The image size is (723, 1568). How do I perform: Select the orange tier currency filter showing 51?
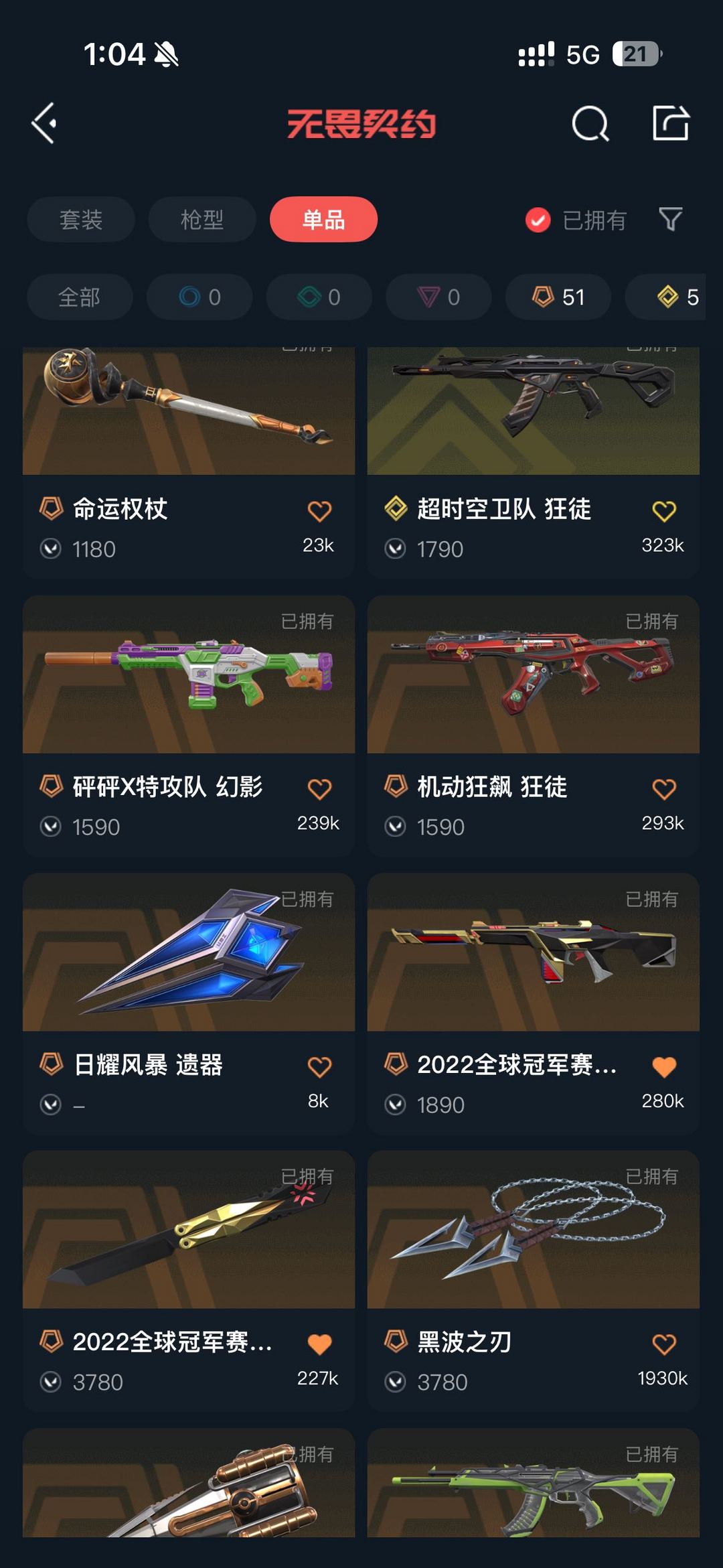557,297
